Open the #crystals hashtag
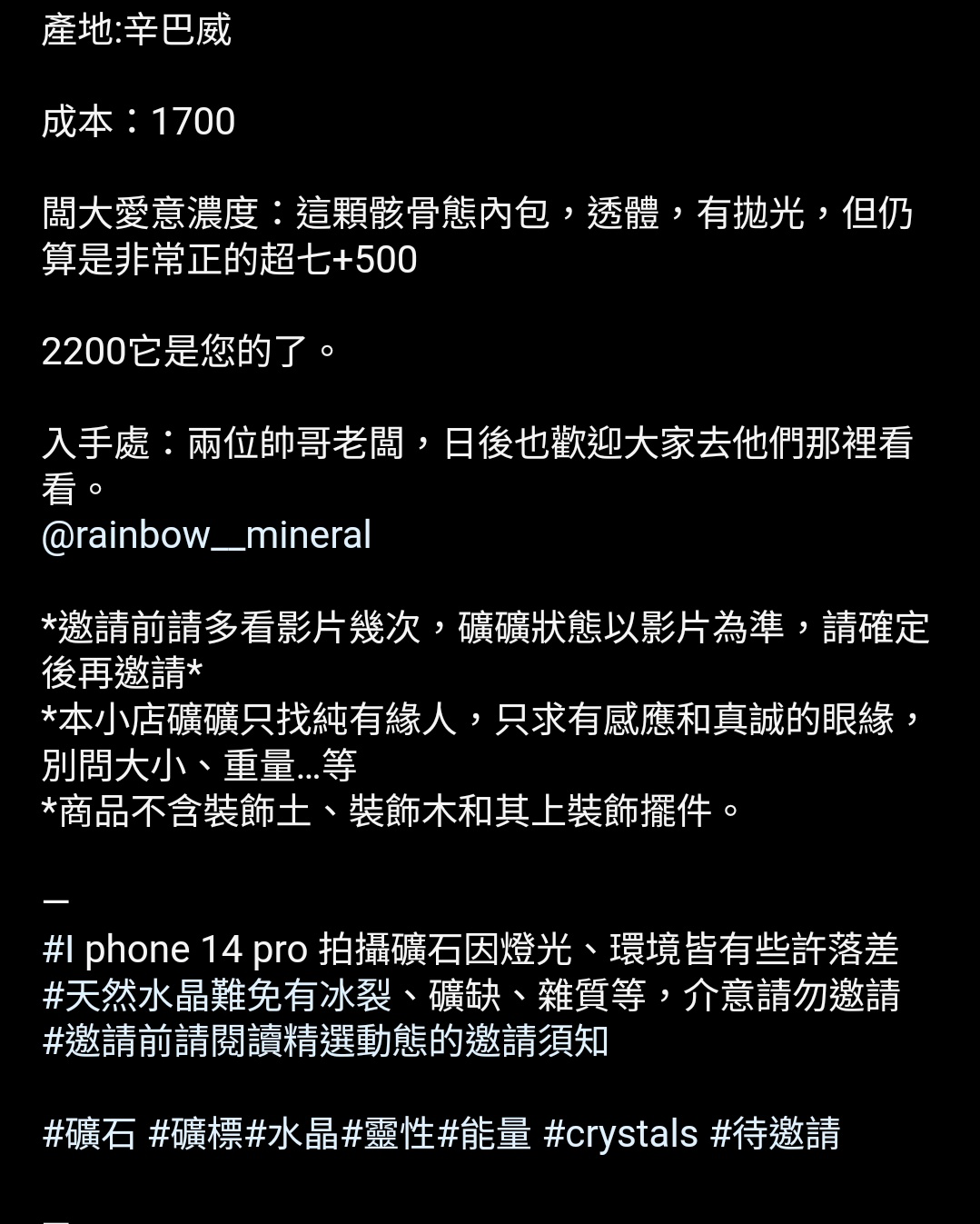Viewport: 980px width, 1224px height. (621, 1134)
